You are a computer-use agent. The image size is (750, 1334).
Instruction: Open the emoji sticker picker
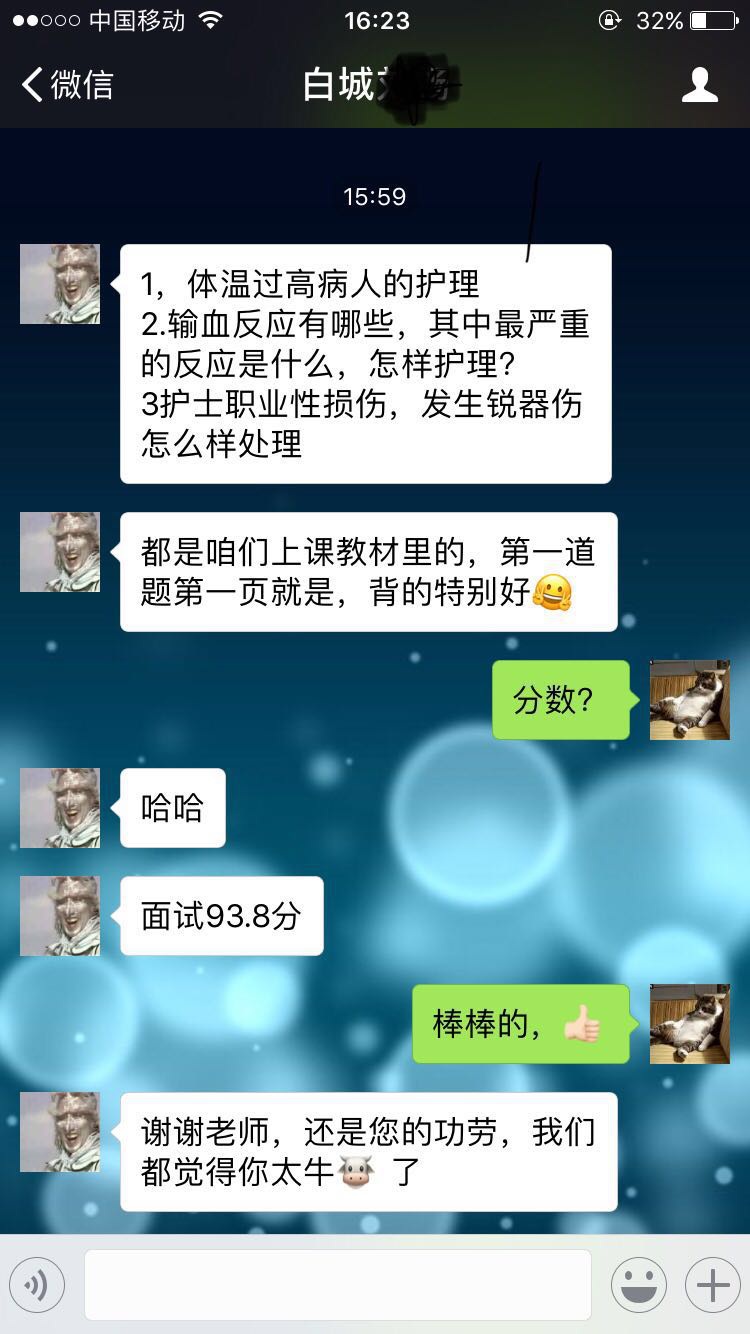click(x=638, y=1284)
